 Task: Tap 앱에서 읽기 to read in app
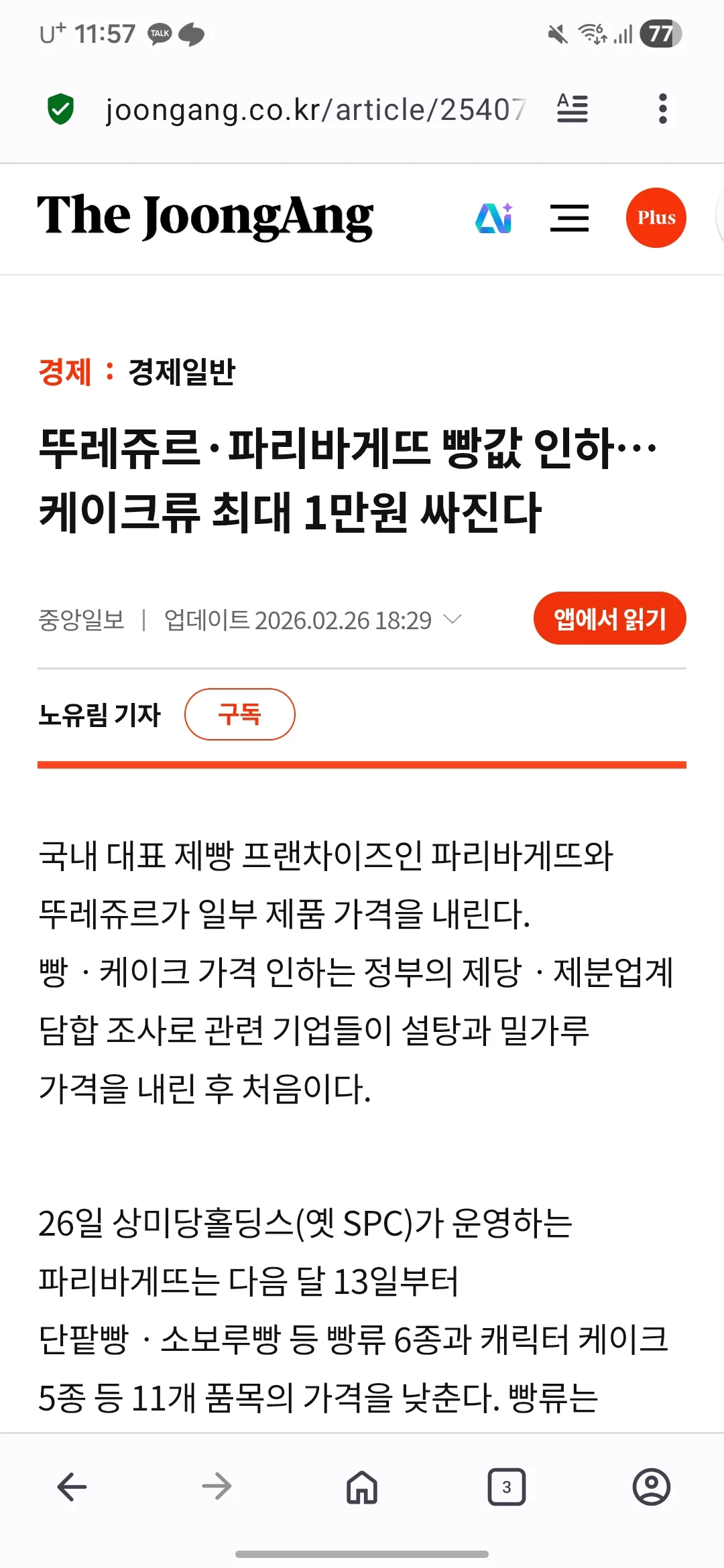pos(609,618)
